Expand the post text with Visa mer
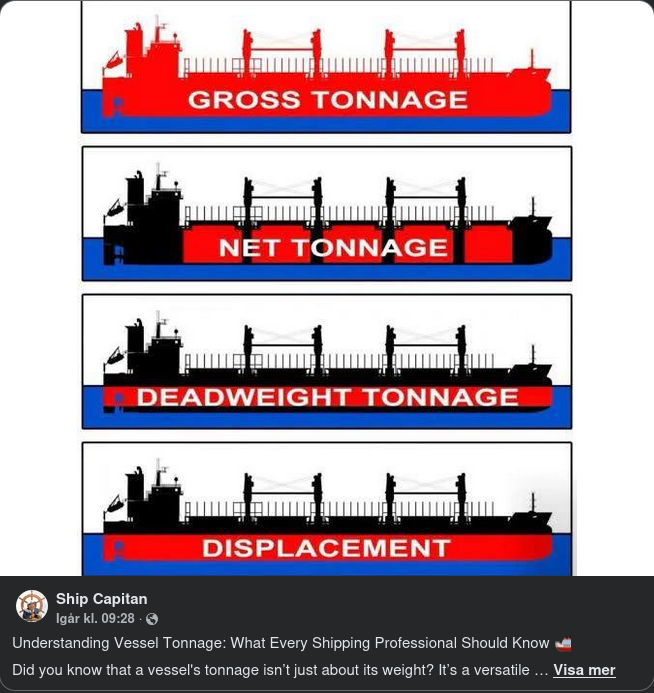 pyautogui.click(x=584, y=670)
